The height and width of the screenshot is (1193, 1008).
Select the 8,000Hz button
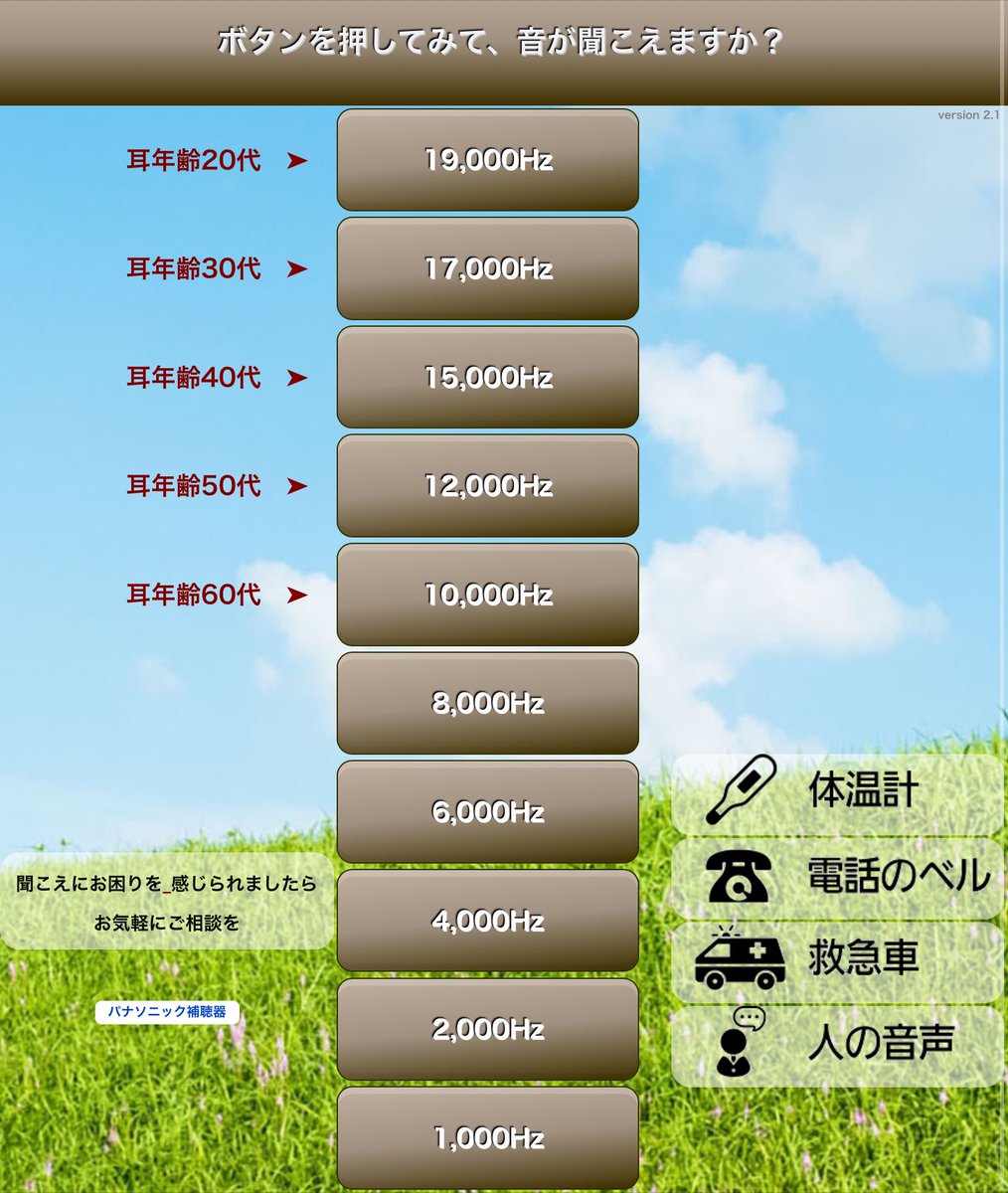click(x=487, y=703)
